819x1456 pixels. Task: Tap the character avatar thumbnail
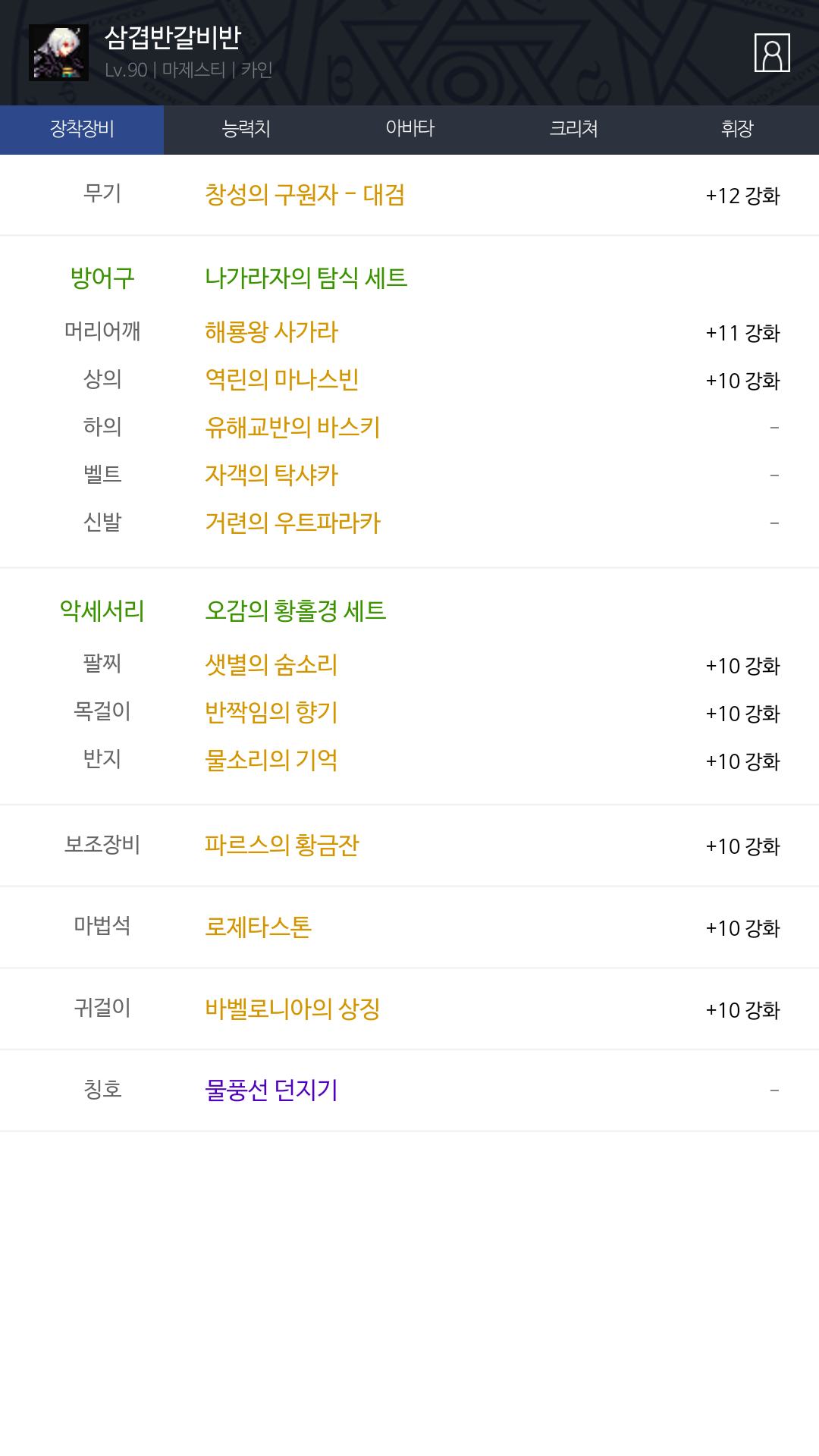58,52
